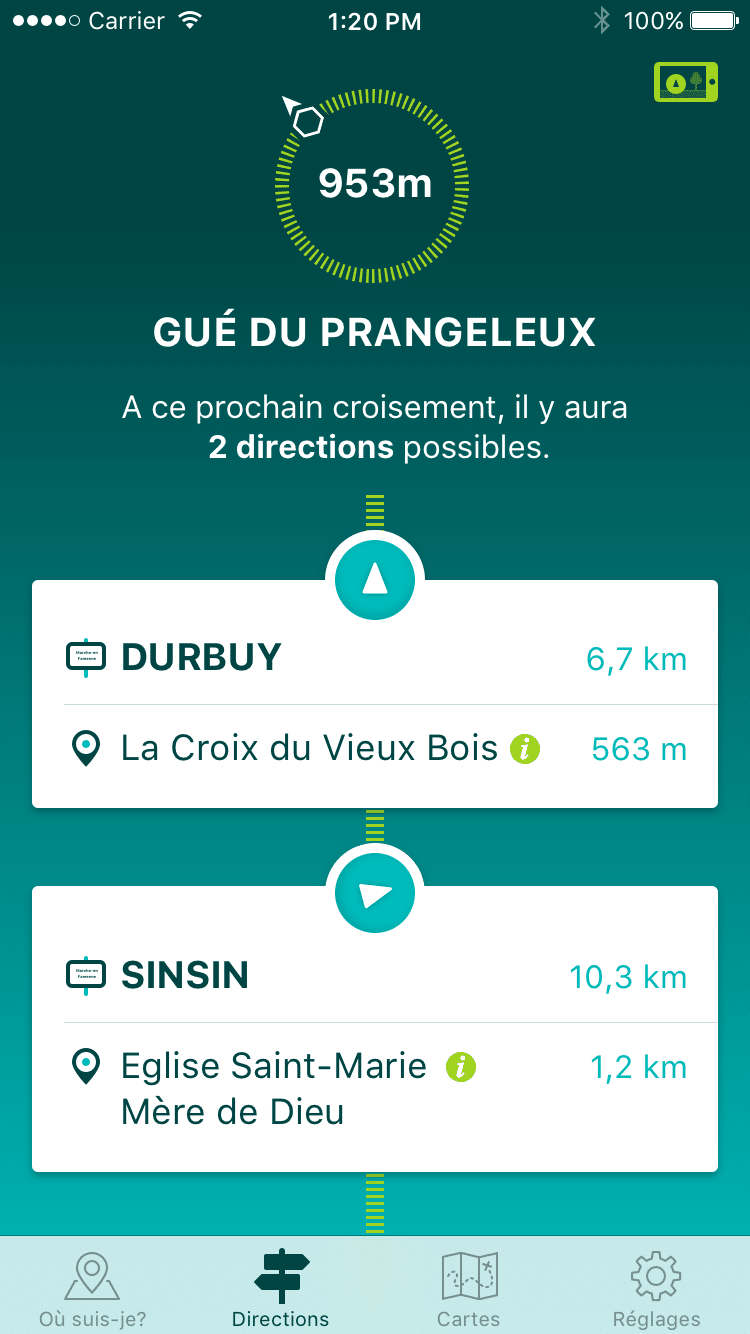
Task: Switch to the Où suis-je? tab
Action: [x=93, y=1289]
